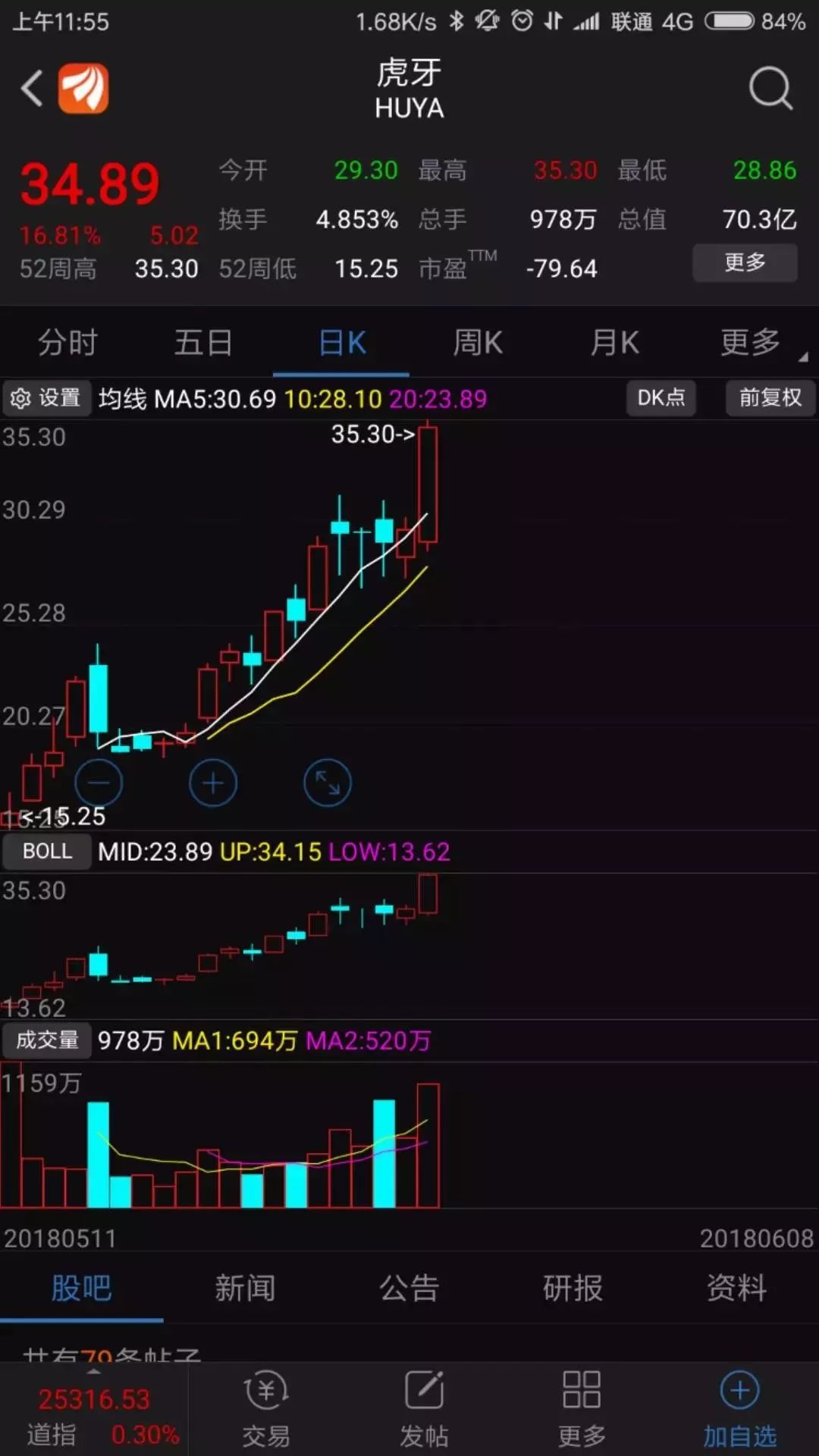Switch to the 五日 chart tab

tap(204, 343)
